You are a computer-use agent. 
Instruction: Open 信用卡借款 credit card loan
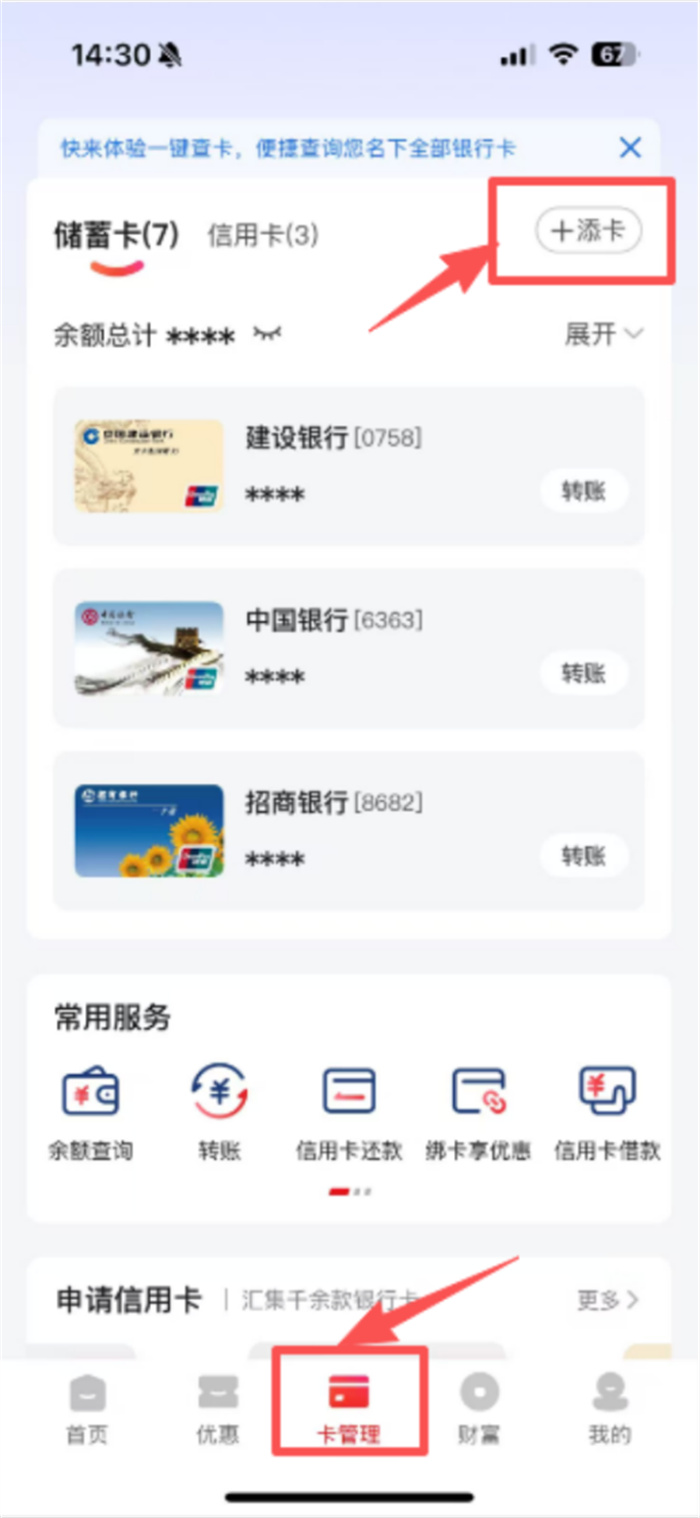tap(607, 1110)
